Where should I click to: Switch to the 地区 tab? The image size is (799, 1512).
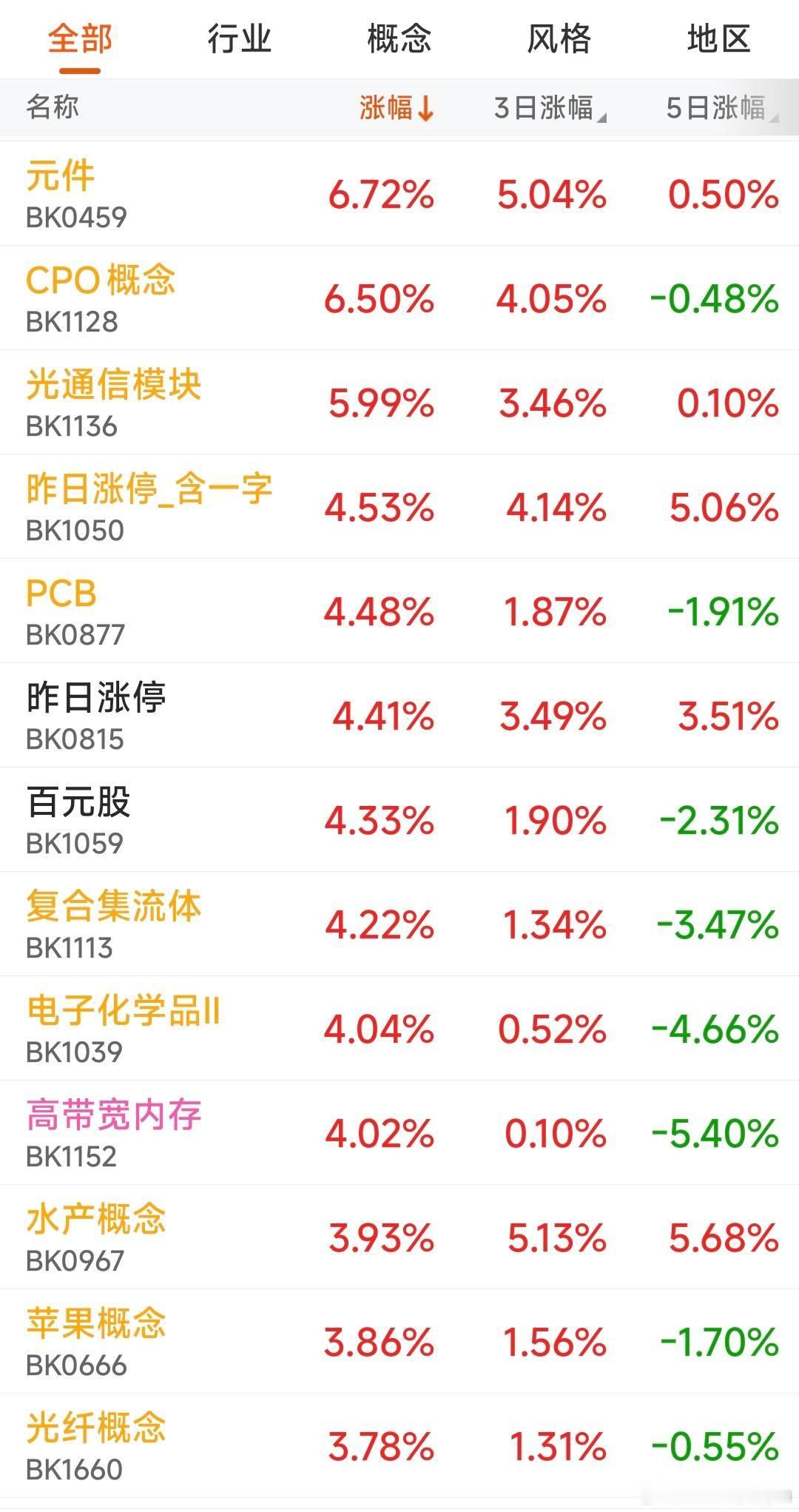click(x=718, y=38)
